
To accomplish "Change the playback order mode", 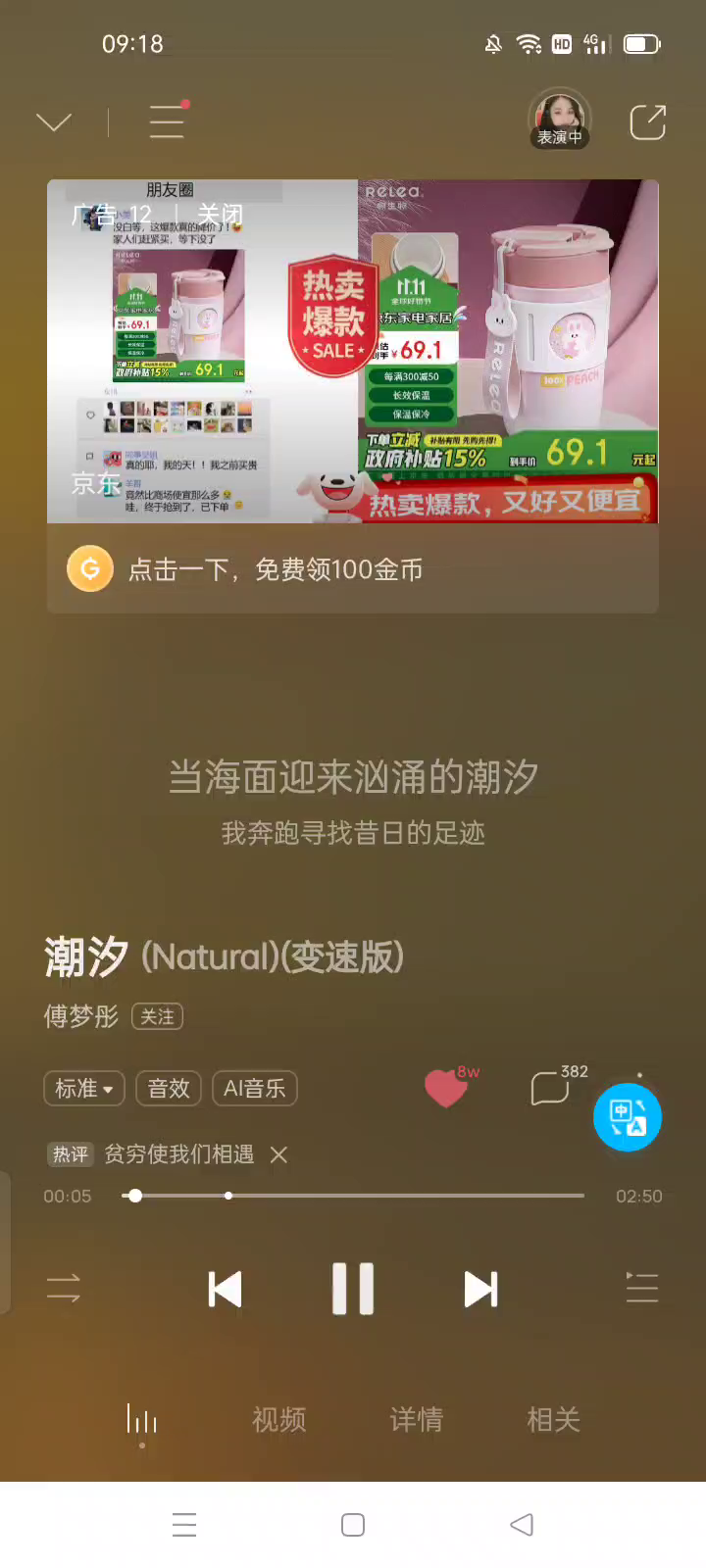I will coord(64,1289).
